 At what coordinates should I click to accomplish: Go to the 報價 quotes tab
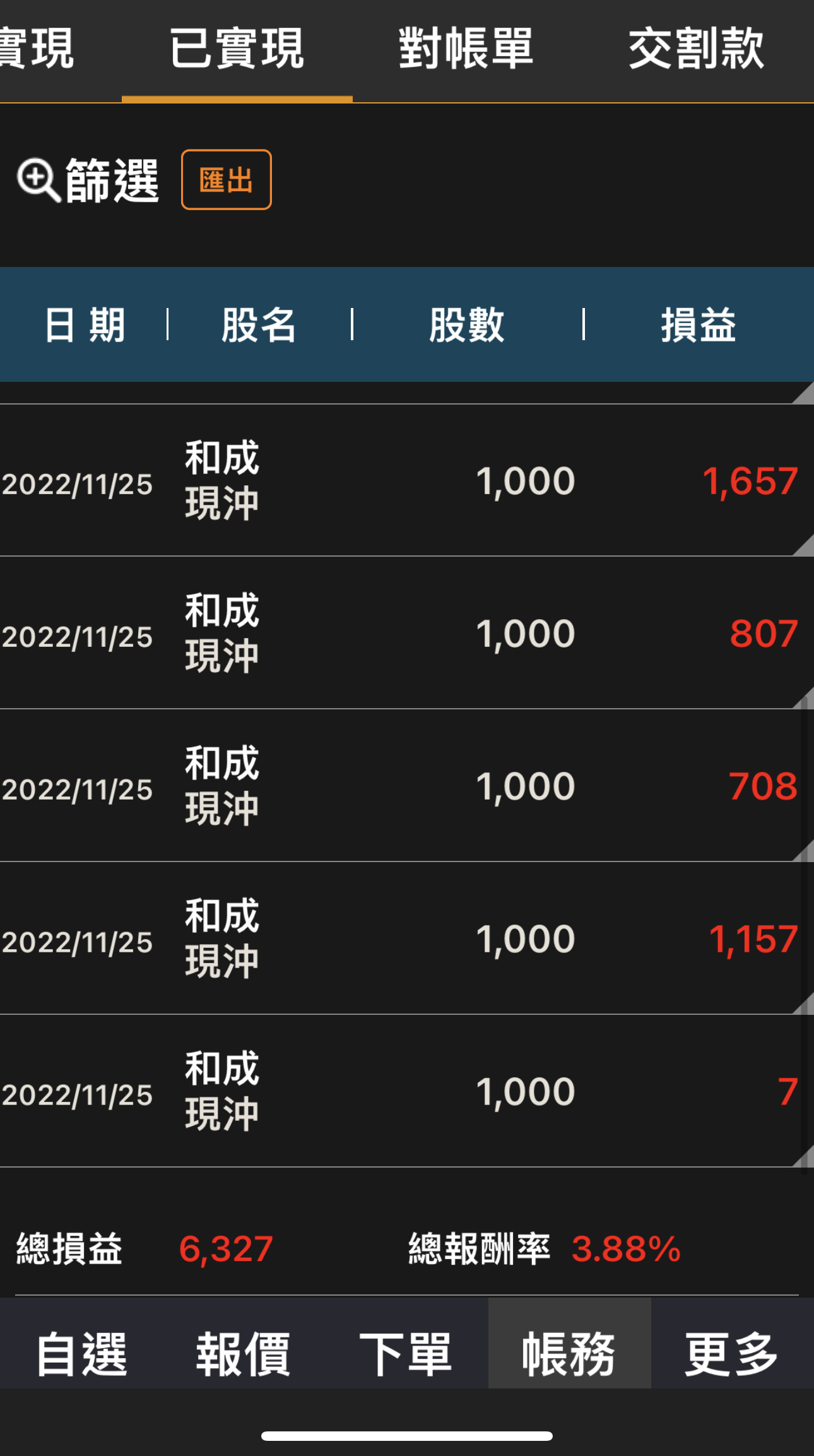[244, 1354]
